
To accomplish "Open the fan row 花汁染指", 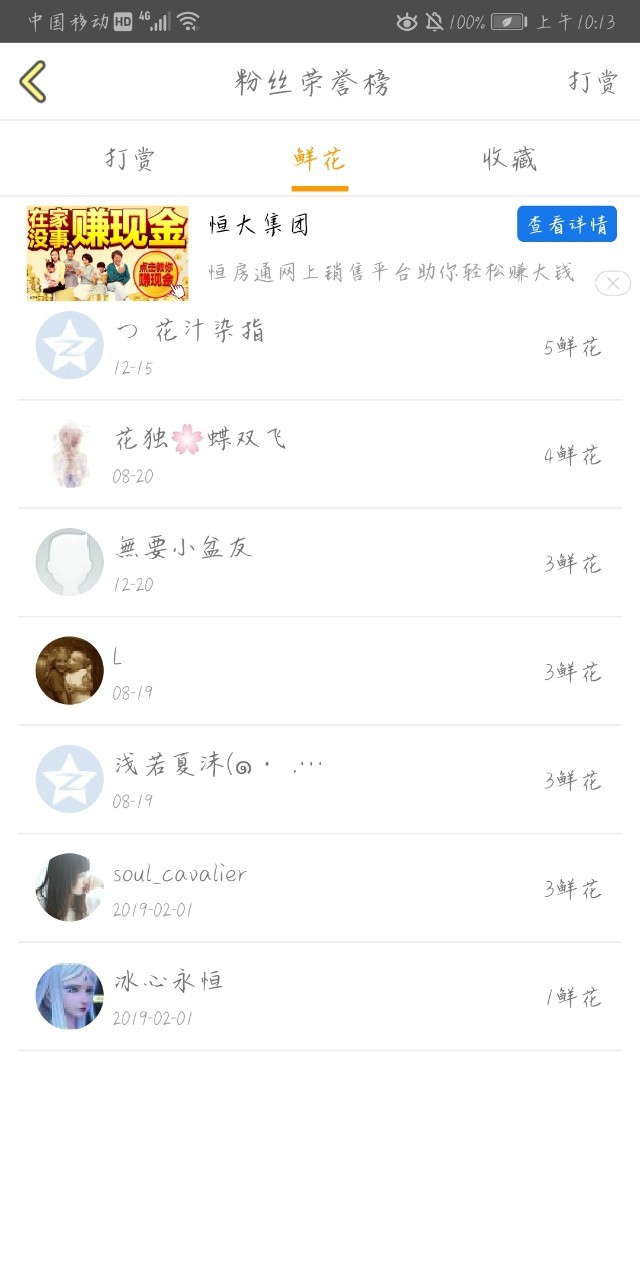I will (x=320, y=346).
